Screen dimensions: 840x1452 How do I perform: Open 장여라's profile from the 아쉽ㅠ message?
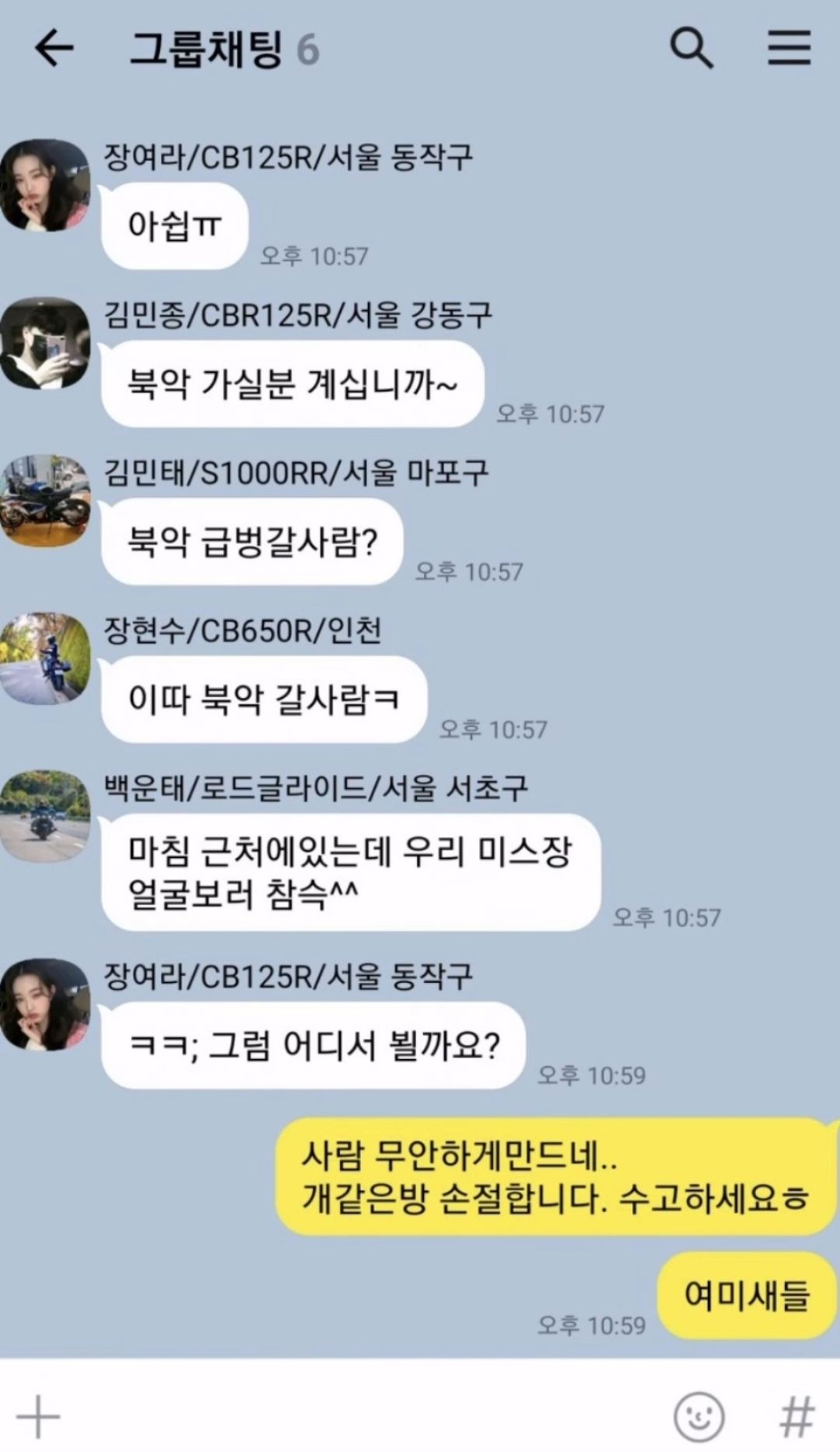click(x=45, y=185)
